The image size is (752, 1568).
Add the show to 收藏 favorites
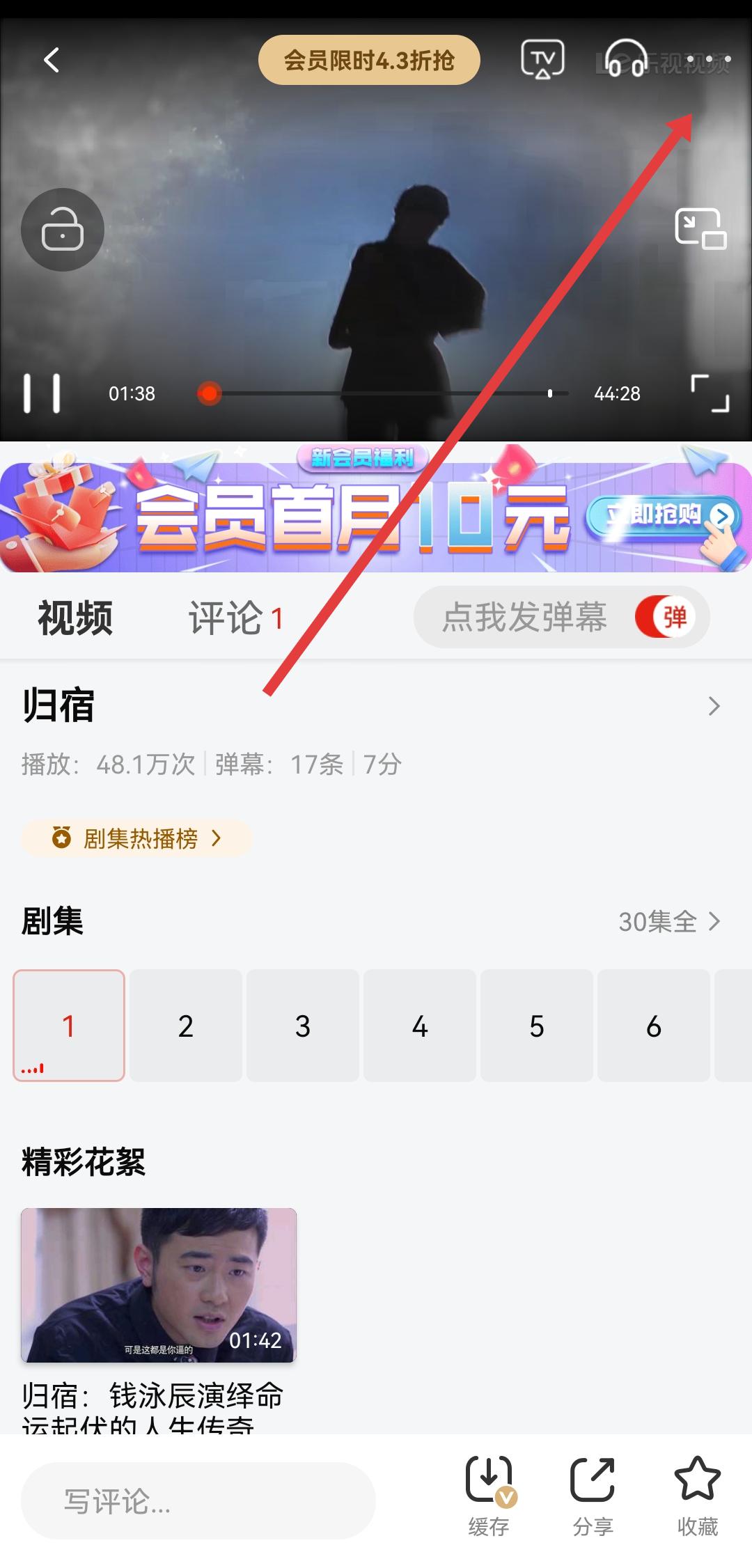[x=697, y=1496]
